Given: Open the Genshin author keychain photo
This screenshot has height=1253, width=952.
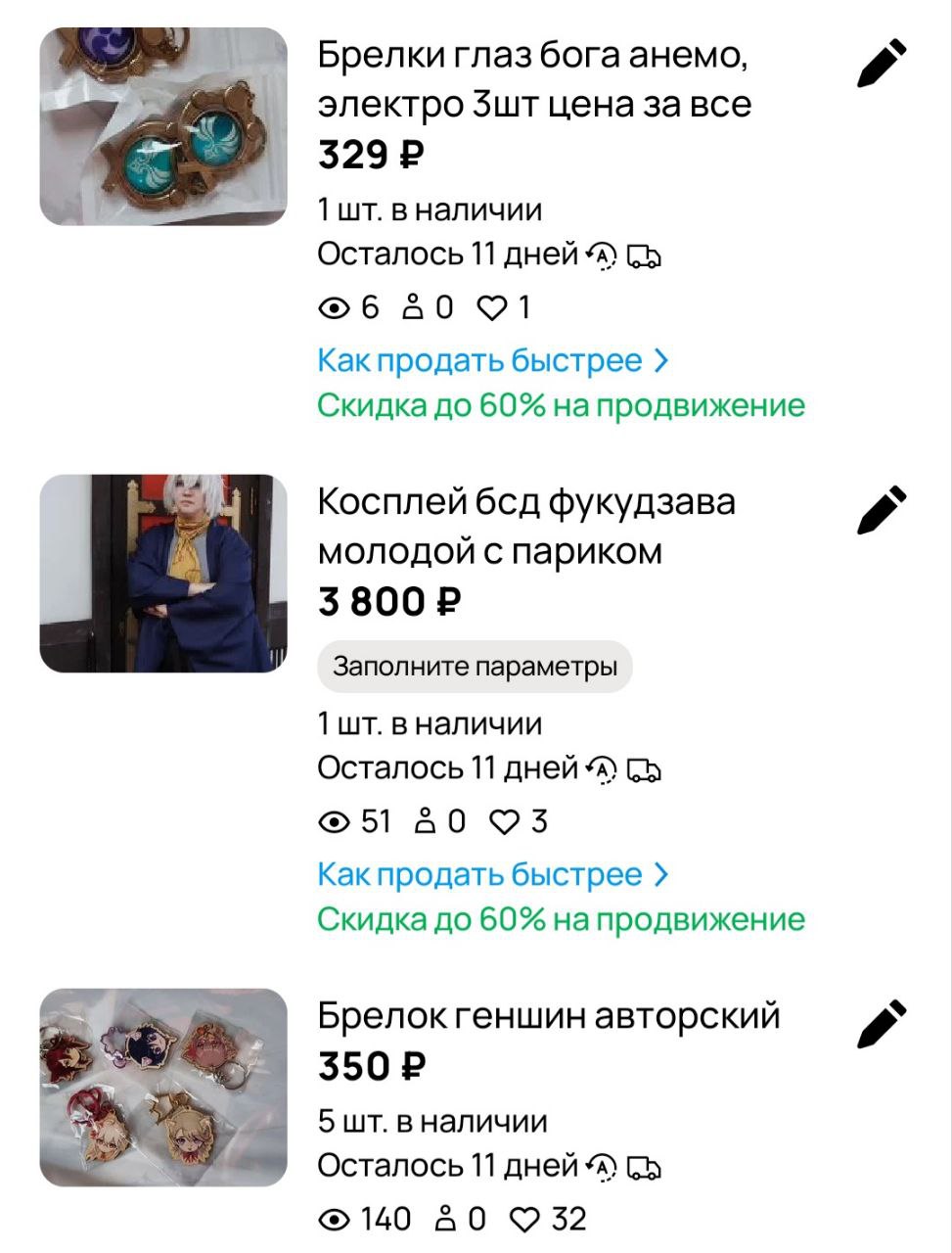Looking at the screenshot, I should tap(163, 1088).
